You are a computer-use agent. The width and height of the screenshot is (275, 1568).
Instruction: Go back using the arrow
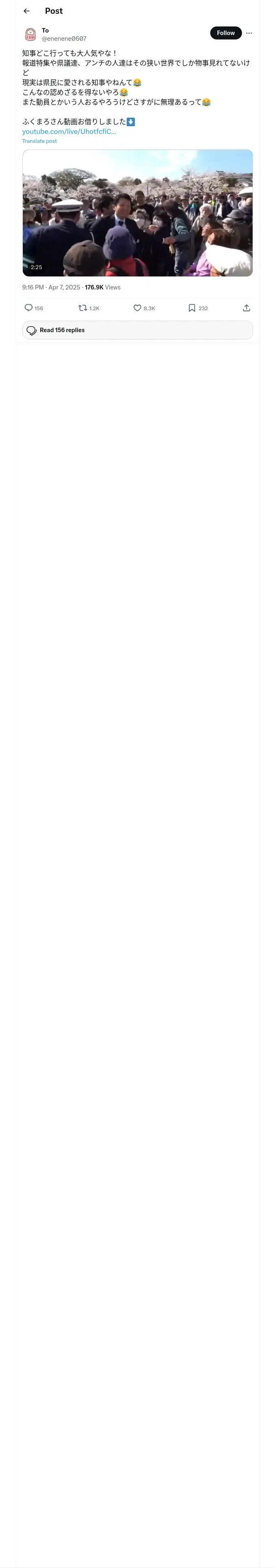pos(27,11)
